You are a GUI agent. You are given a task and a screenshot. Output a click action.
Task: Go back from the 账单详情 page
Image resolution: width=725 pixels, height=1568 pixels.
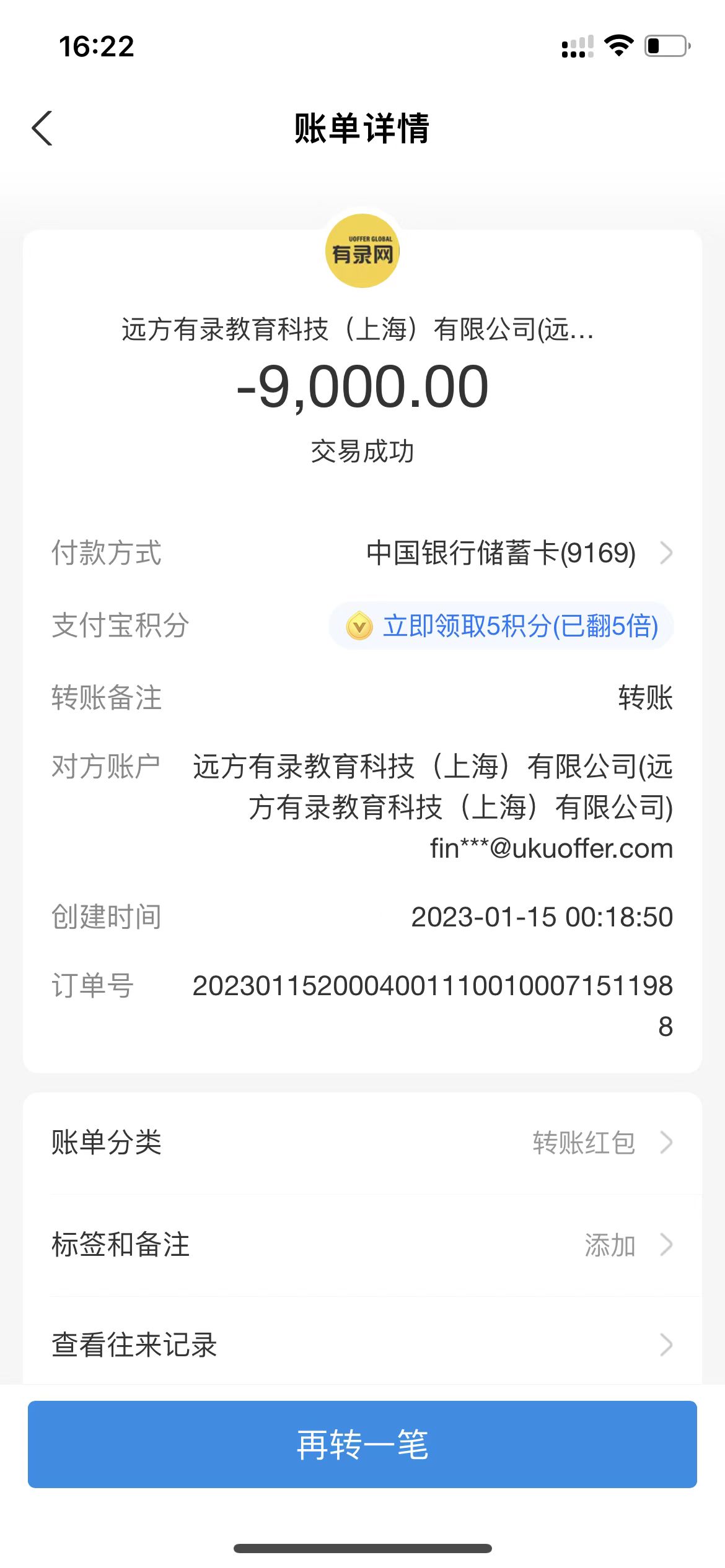coord(42,129)
